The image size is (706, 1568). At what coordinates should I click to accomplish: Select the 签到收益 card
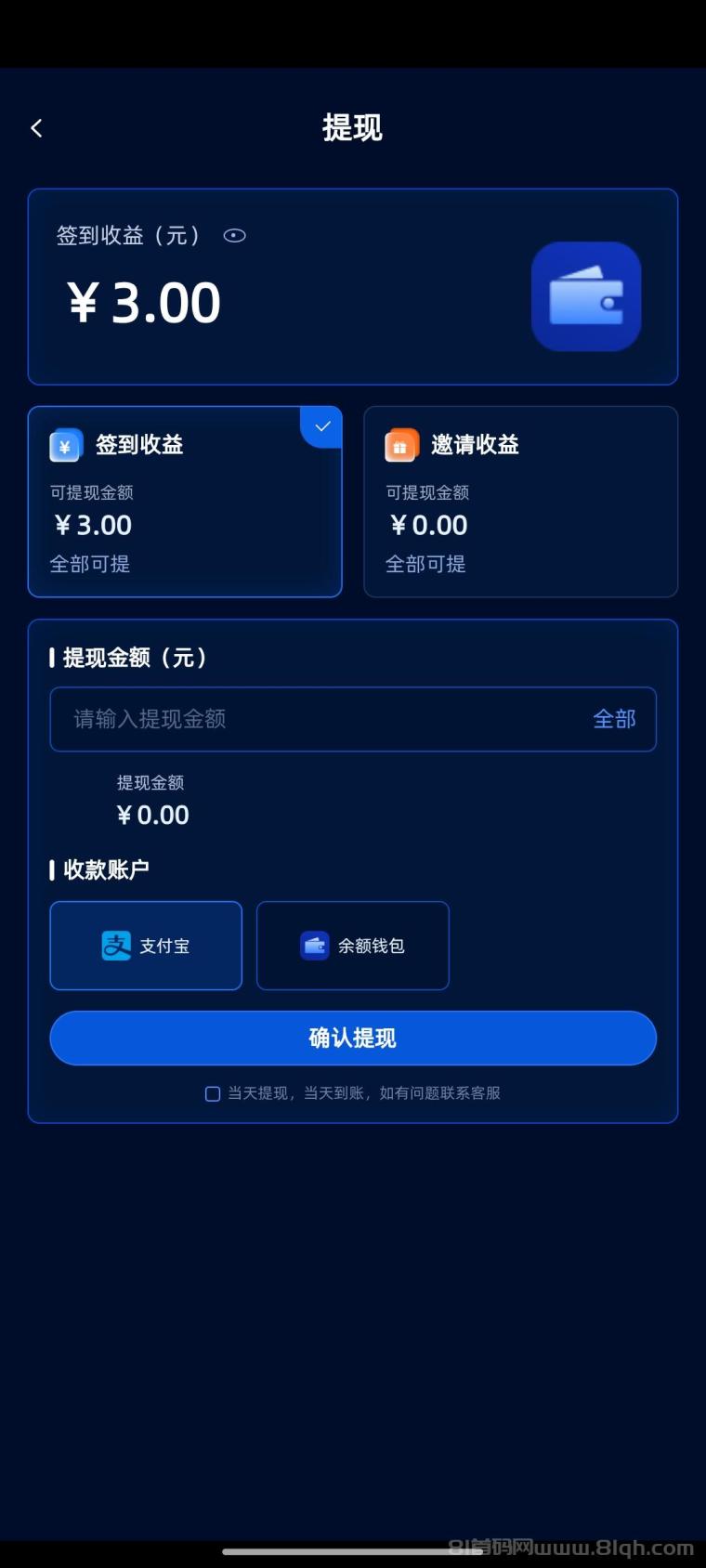click(185, 502)
